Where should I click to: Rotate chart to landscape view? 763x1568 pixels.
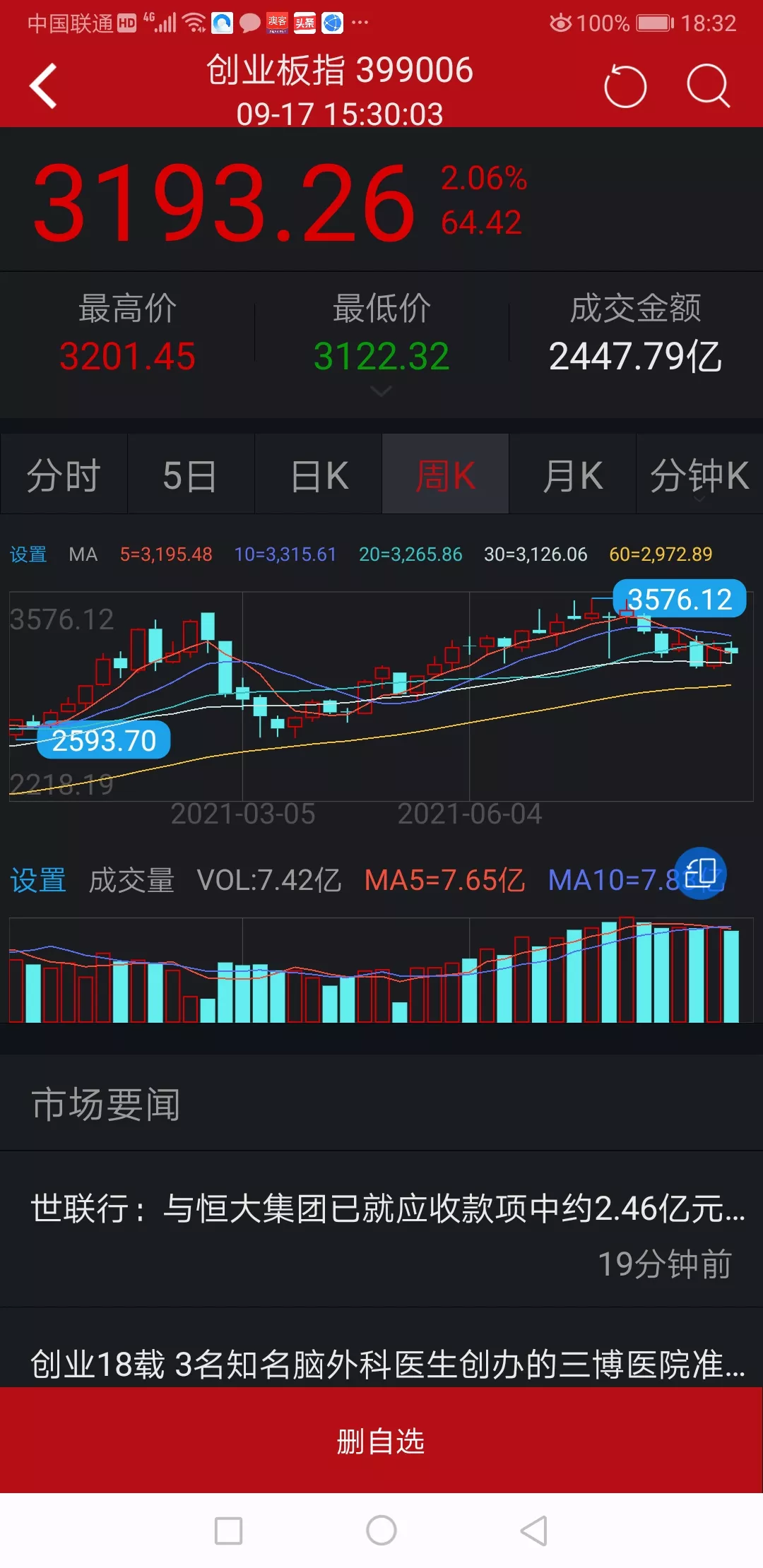pyautogui.click(x=700, y=873)
